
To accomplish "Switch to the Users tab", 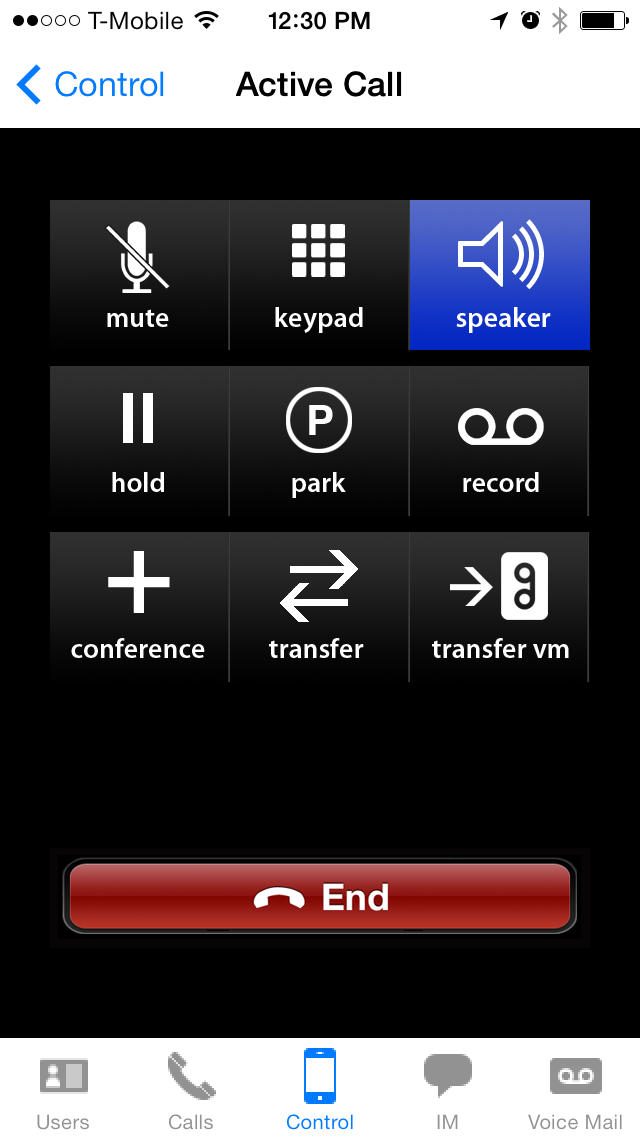I will [63, 1089].
